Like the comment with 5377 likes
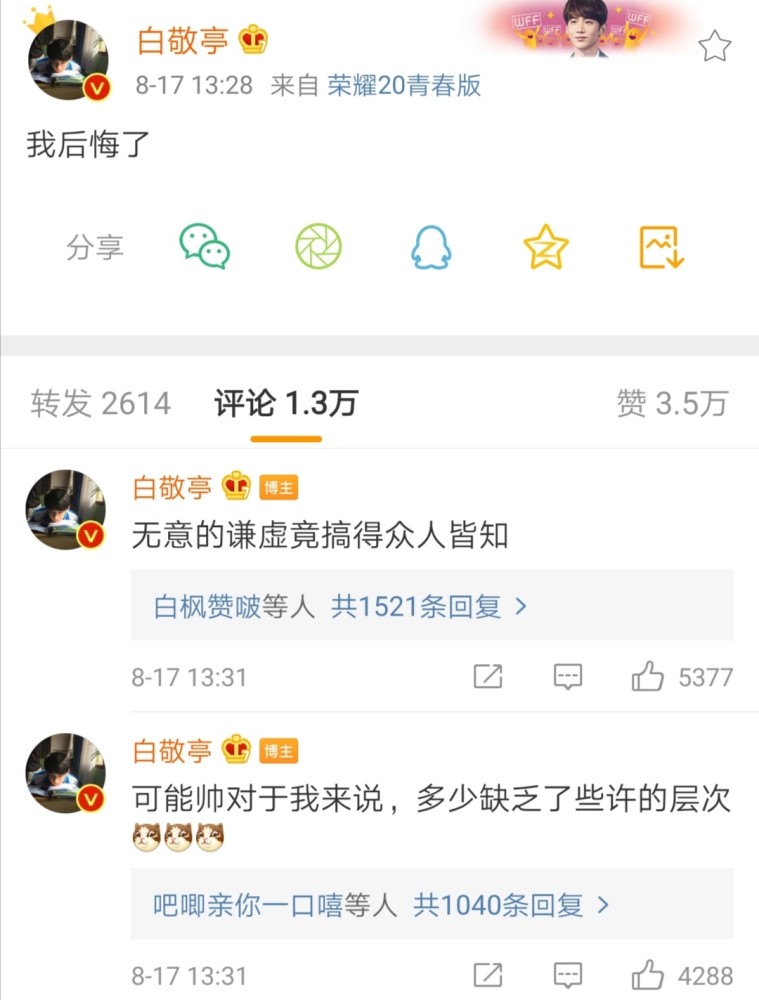This screenshot has width=759, height=1000. [x=649, y=677]
